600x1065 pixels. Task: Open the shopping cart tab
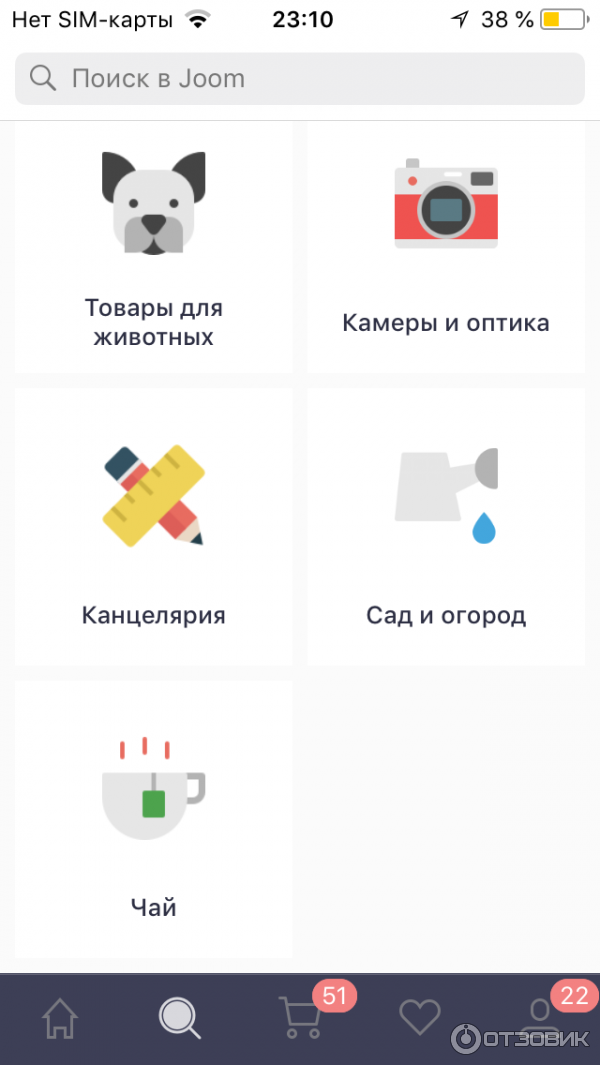pyautogui.click(x=300, y=1018)
